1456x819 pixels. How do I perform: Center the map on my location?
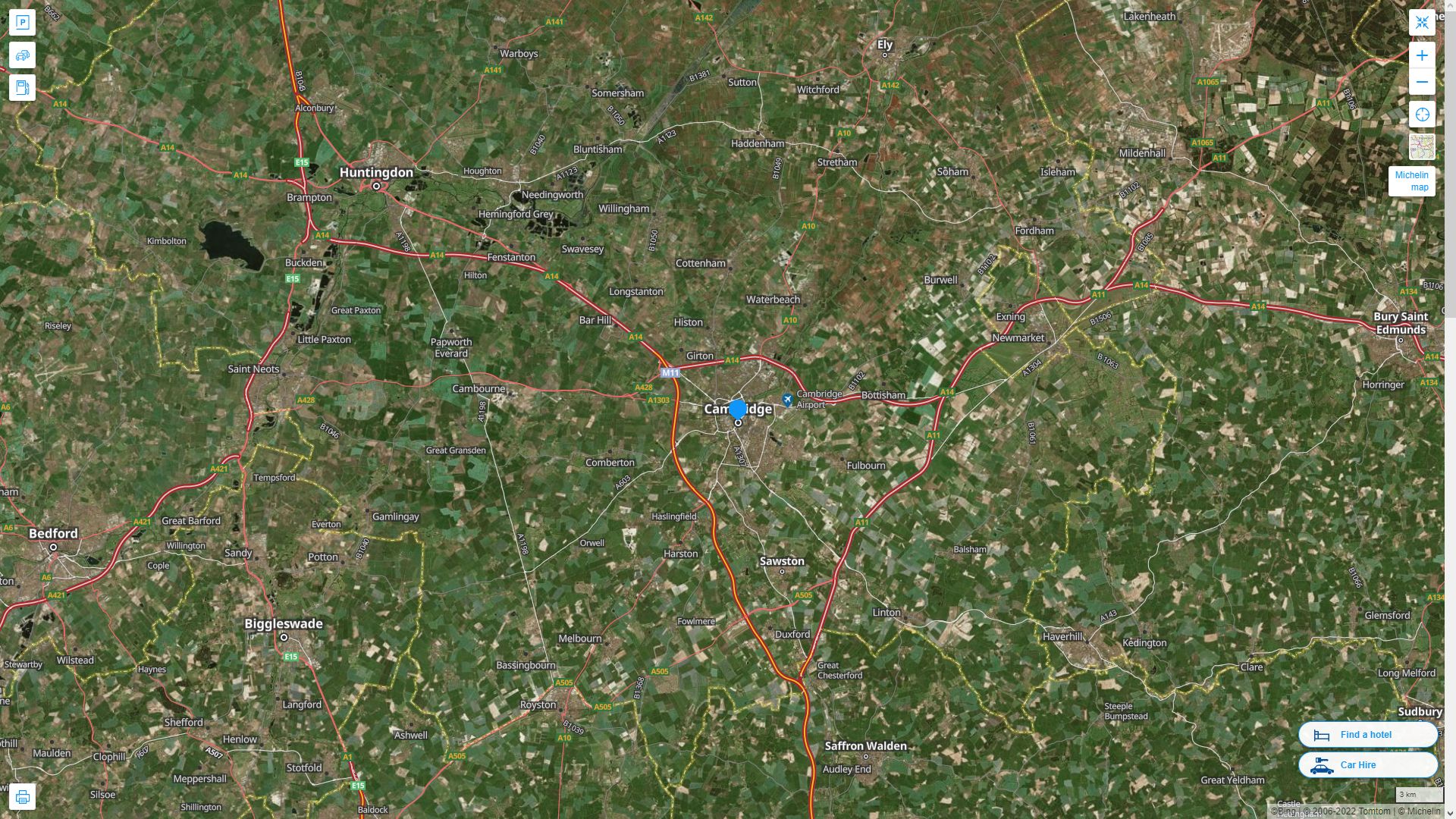pyautogui.click(x=1422, y=115)
